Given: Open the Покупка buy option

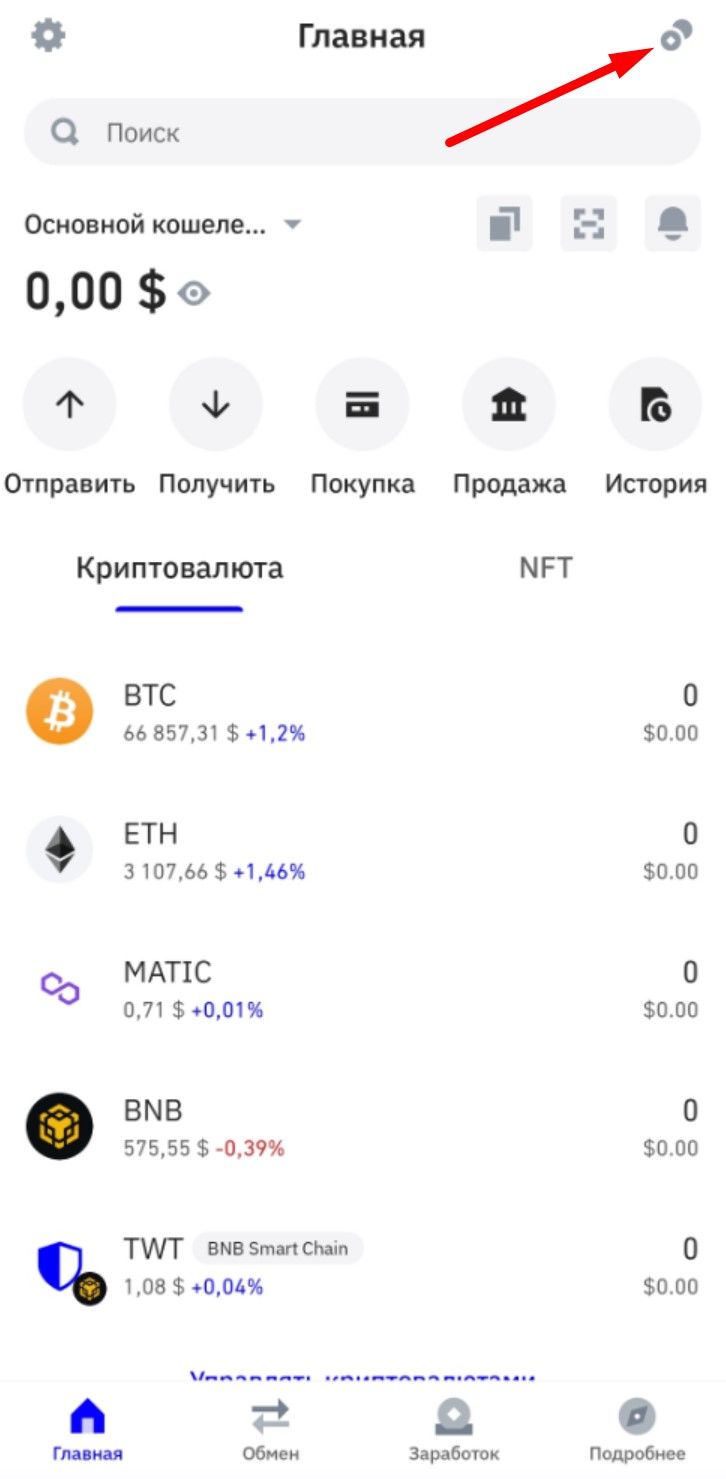Looking at the screenshot, I should [x=362, y=405].
